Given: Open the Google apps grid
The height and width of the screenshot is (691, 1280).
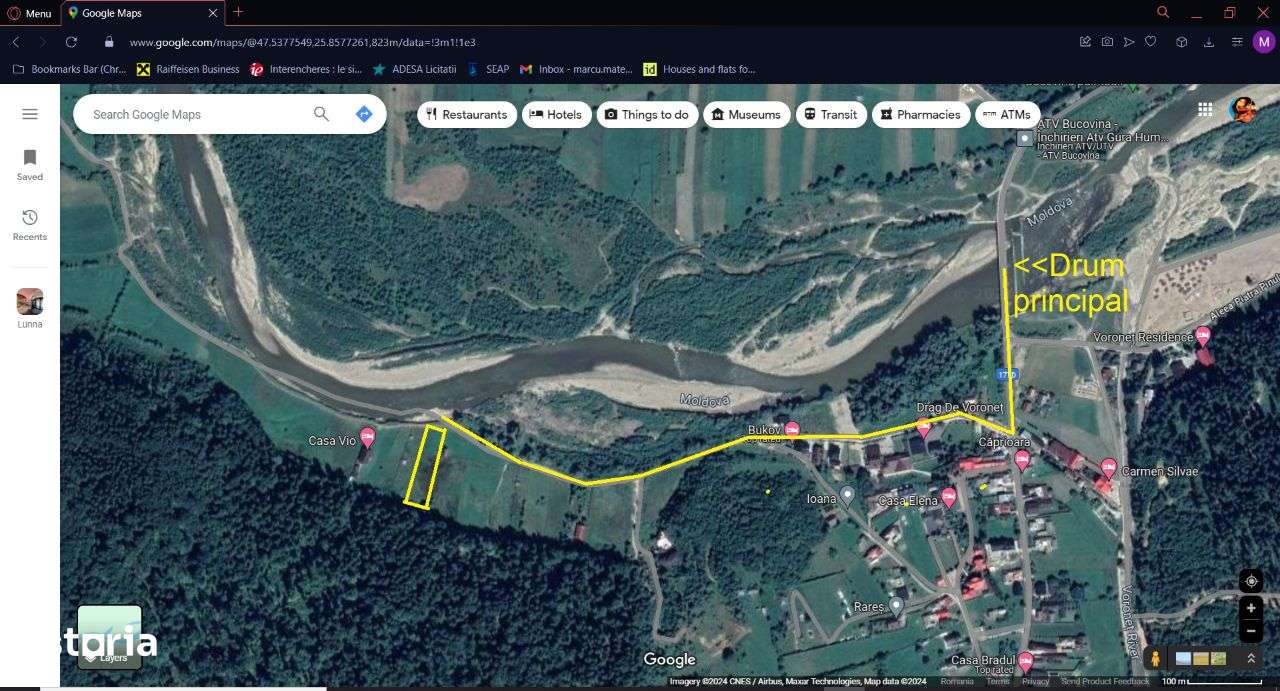Looking at the screenshot, I should (1205, 110).
